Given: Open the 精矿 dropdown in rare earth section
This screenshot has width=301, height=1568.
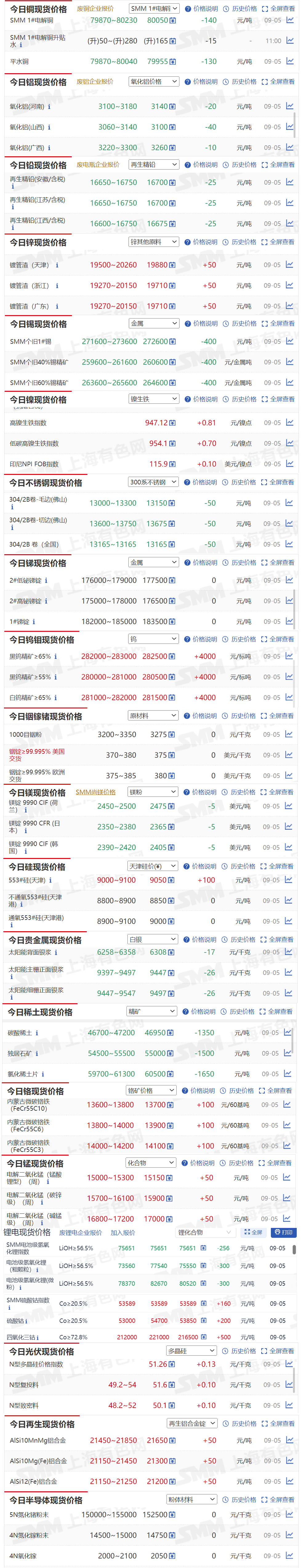Looking at the screenshot, I should pos(151,1011).
